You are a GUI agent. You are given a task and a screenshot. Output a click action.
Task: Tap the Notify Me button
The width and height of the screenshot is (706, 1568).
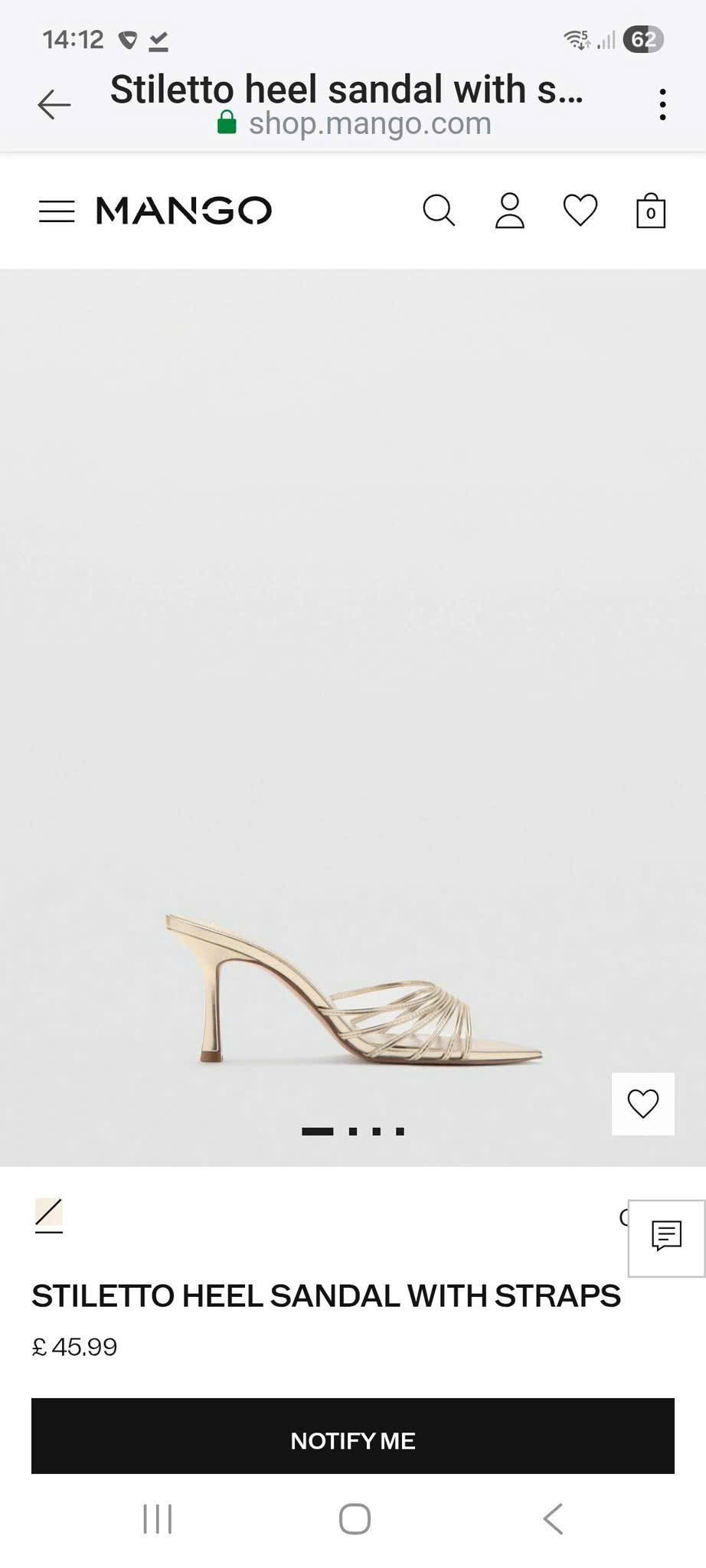(x=353, y=1440)
